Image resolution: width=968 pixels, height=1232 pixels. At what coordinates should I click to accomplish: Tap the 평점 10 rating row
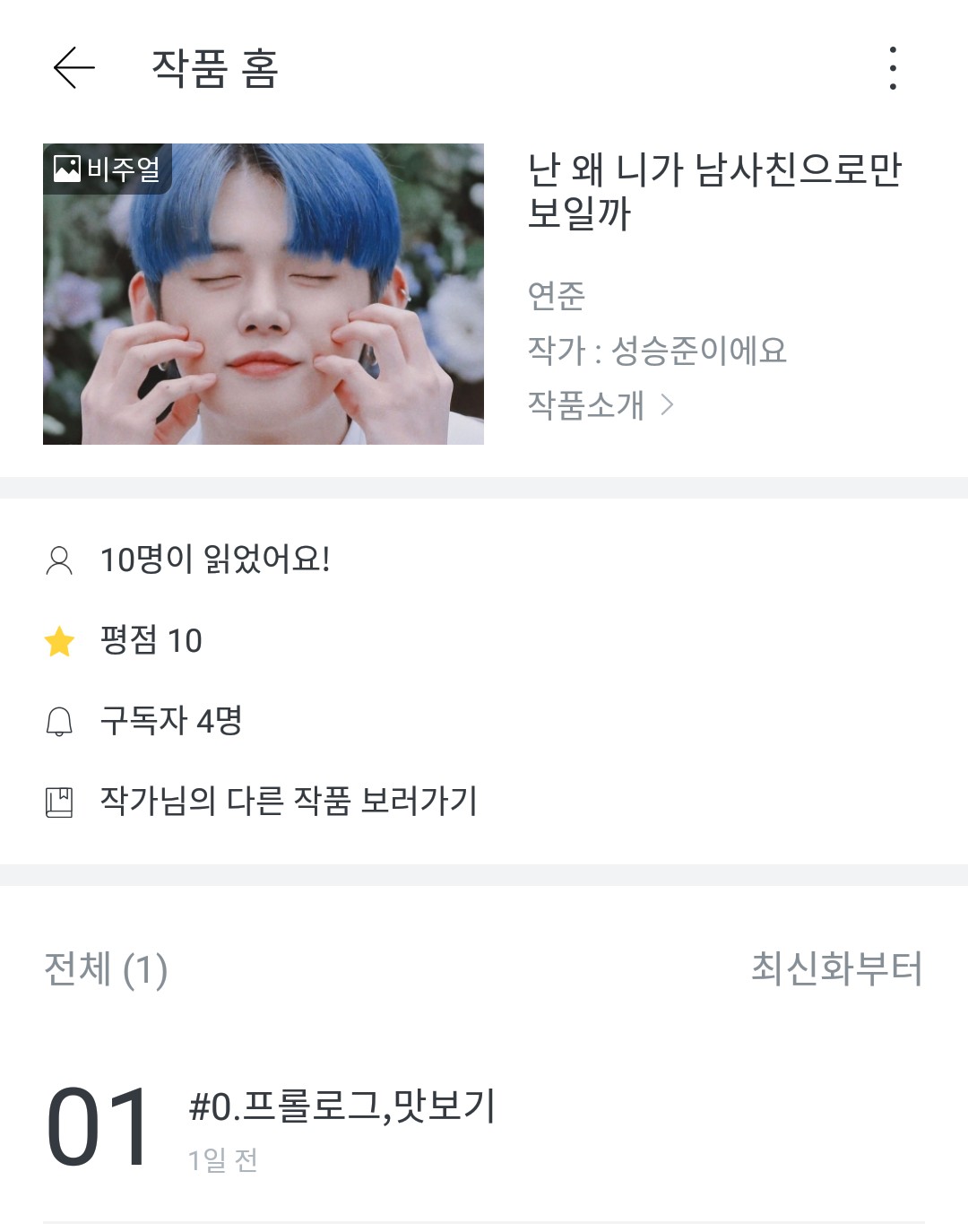151,641
